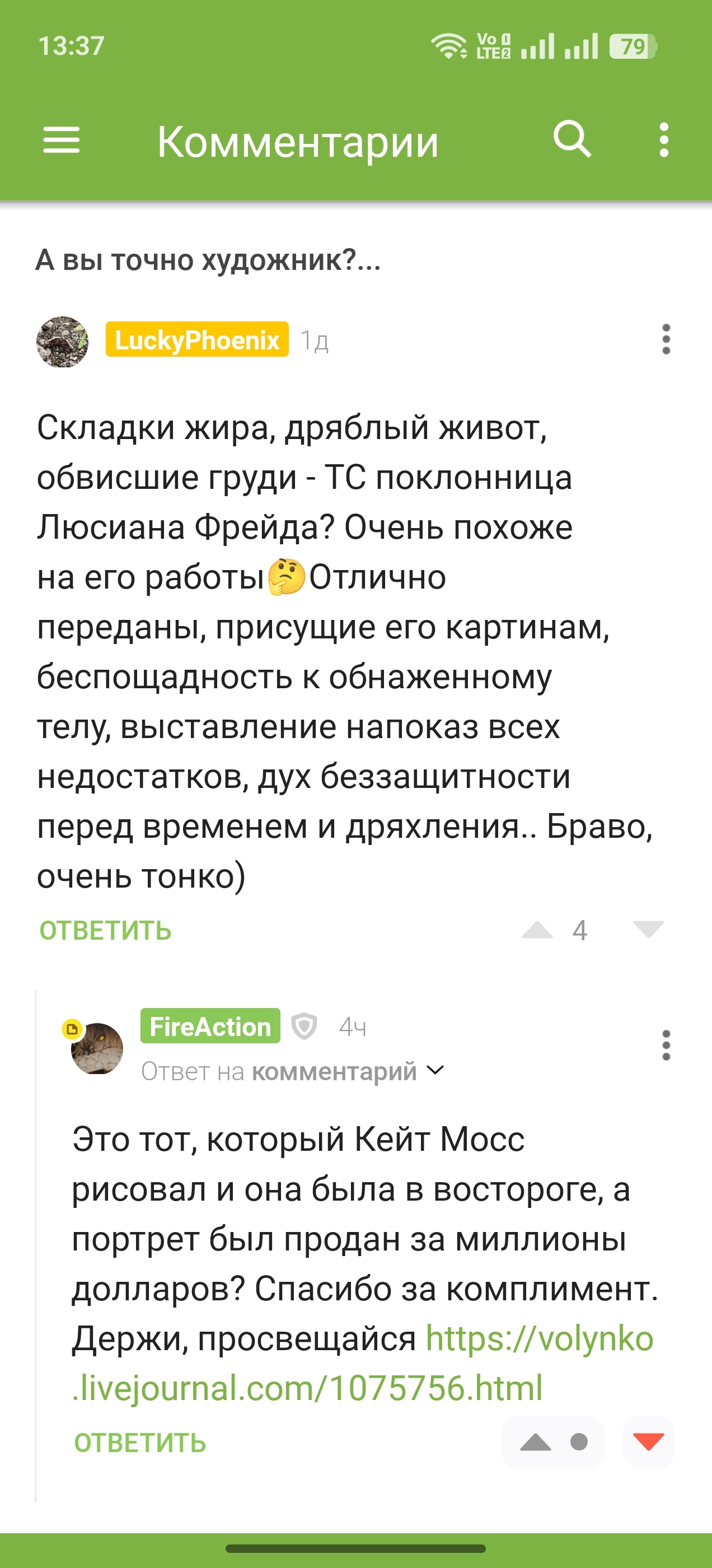
Task: Tap LuckyPhoenix's avatar picture
Action: pyautogui.click(x=62, y=342)
